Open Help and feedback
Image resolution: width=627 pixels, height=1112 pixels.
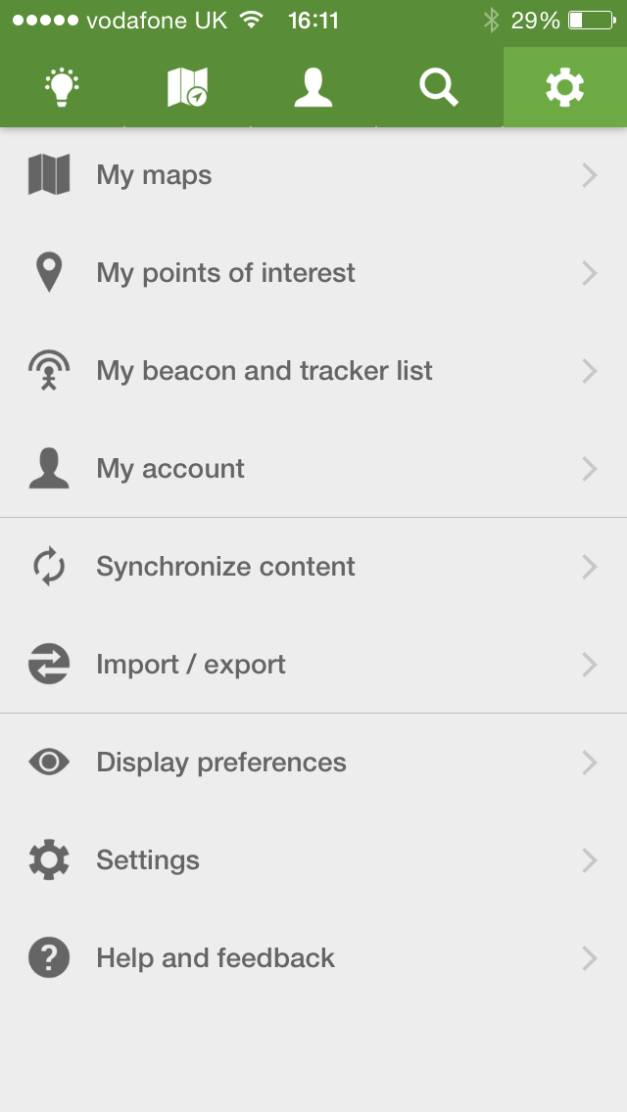[x=313, y=958]
